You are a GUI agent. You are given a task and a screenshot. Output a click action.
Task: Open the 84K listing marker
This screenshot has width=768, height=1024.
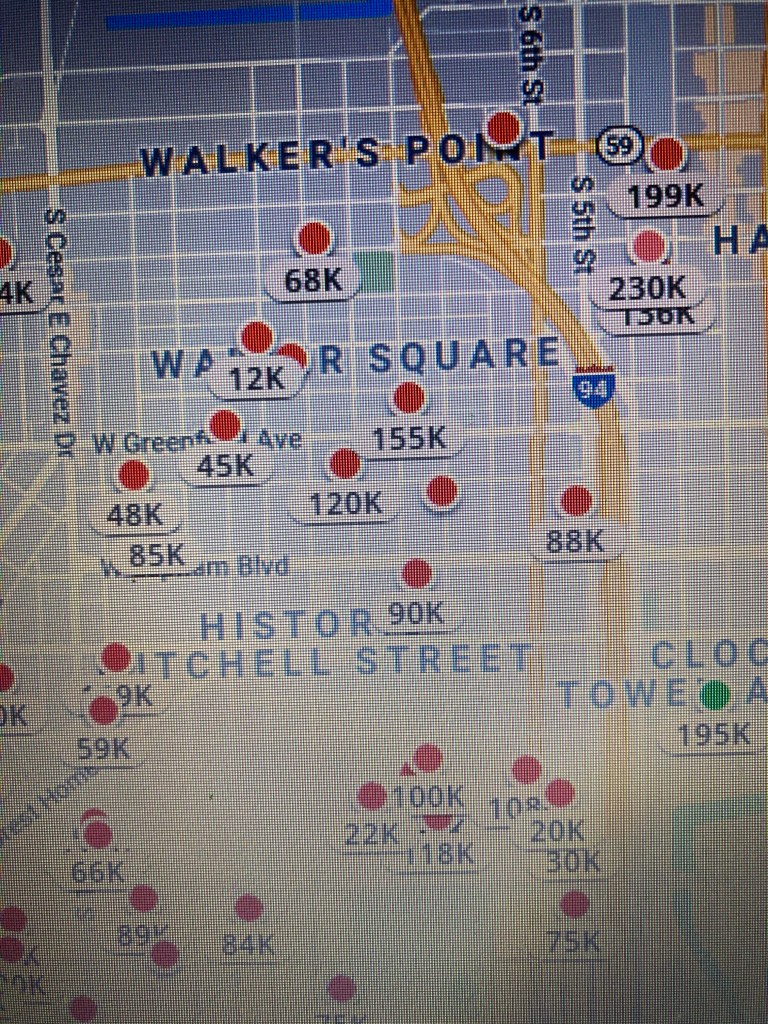click(x=248, y=908)
